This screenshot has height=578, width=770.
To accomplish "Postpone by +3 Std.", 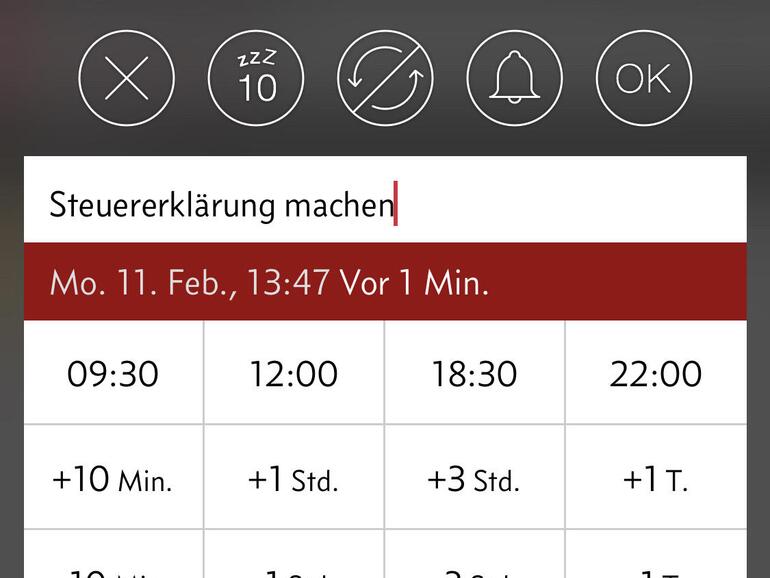I will coord(474,478).
